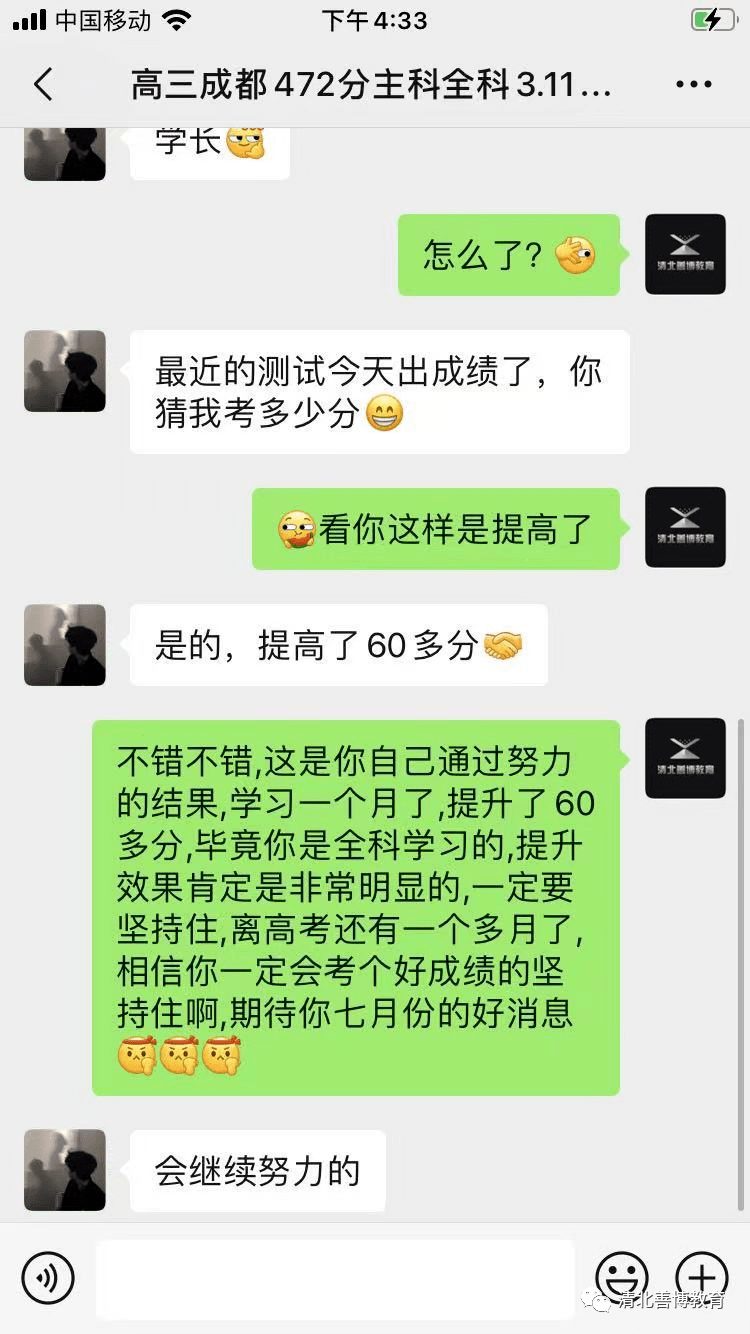The width and height of the screenshot is (750, 1334).
Task: Switch to voice message input
Action: [x=48, y=1277]
